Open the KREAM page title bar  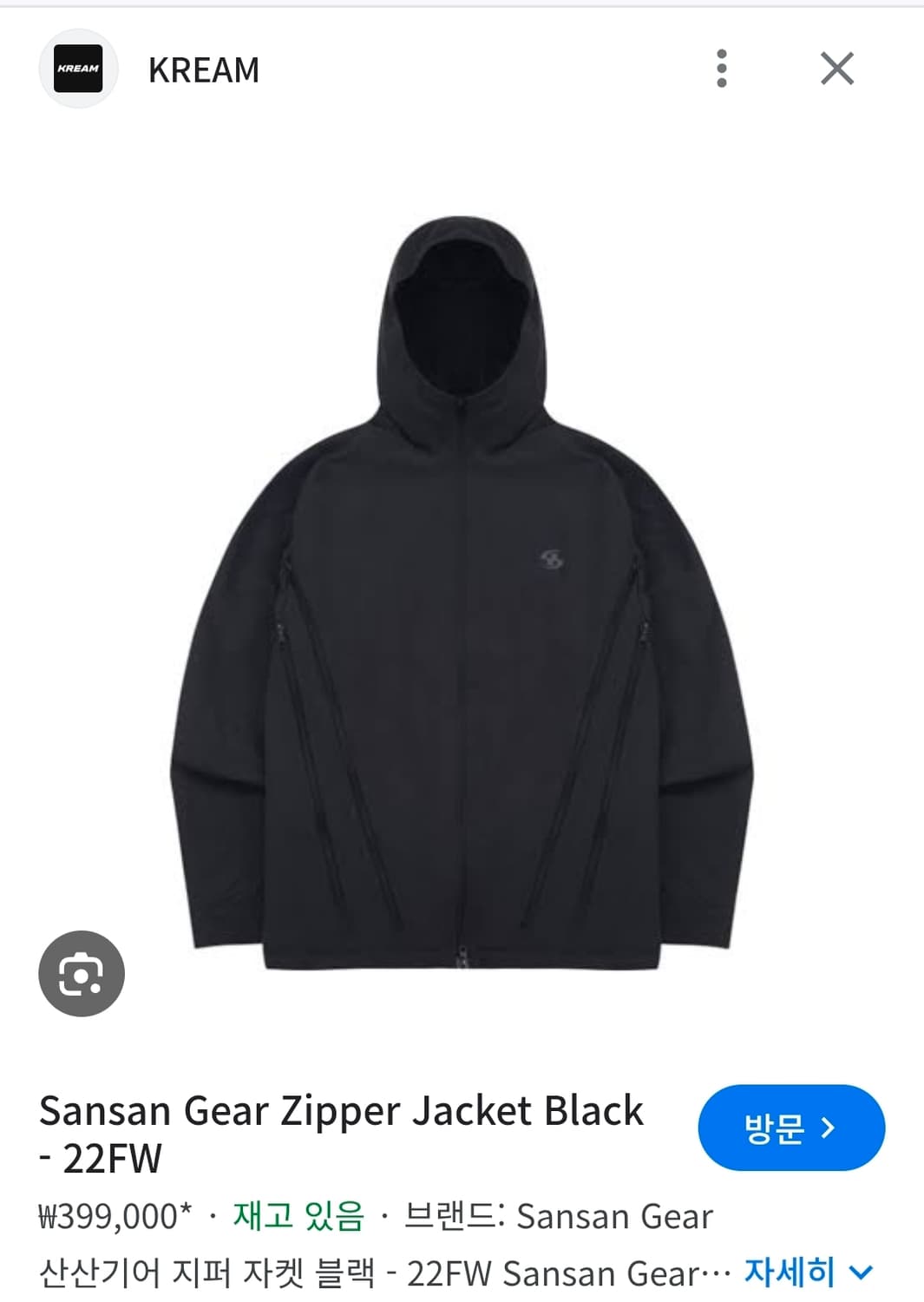[x=204, y=71]
